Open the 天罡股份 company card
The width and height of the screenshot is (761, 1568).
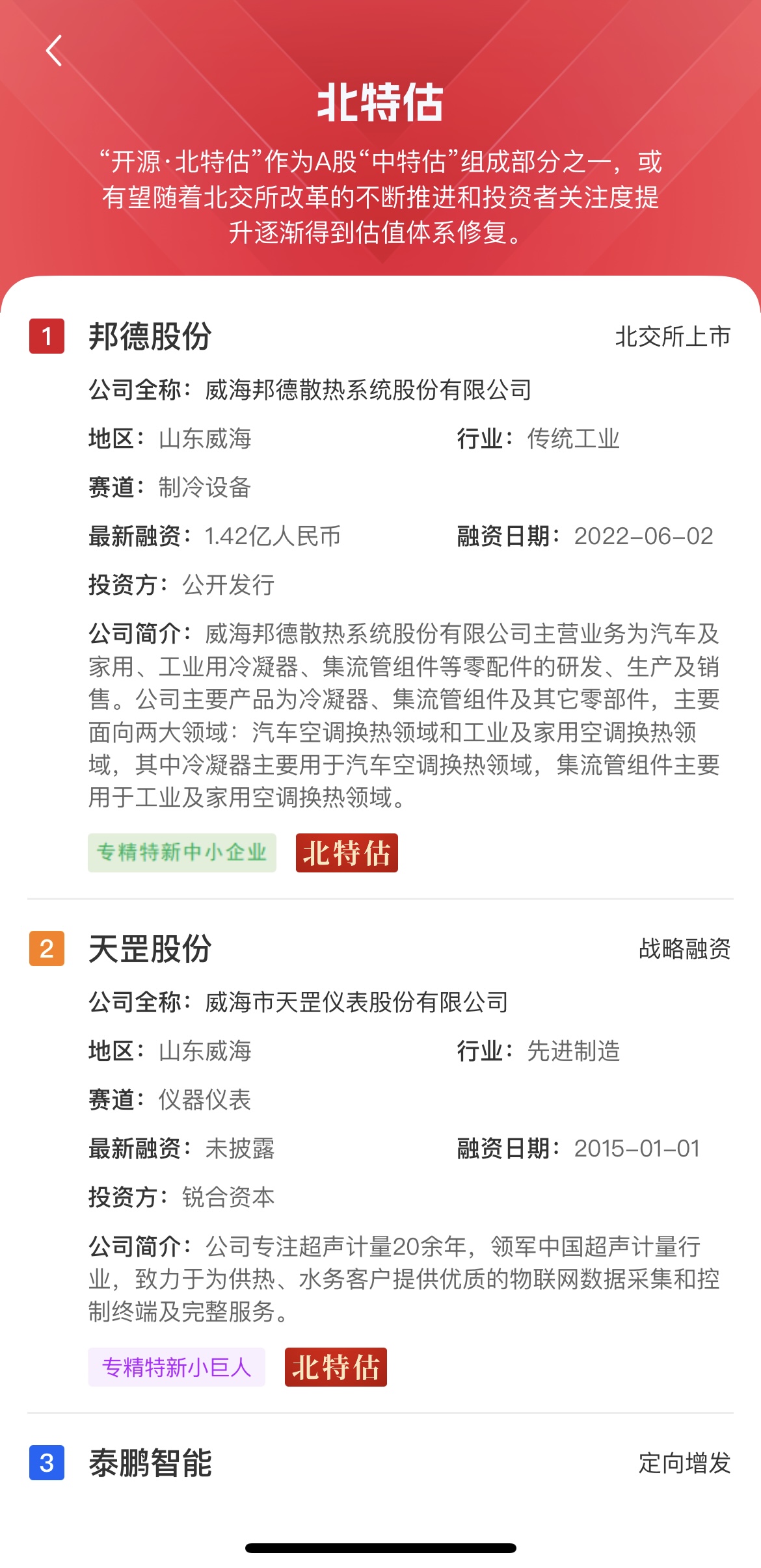150,948
